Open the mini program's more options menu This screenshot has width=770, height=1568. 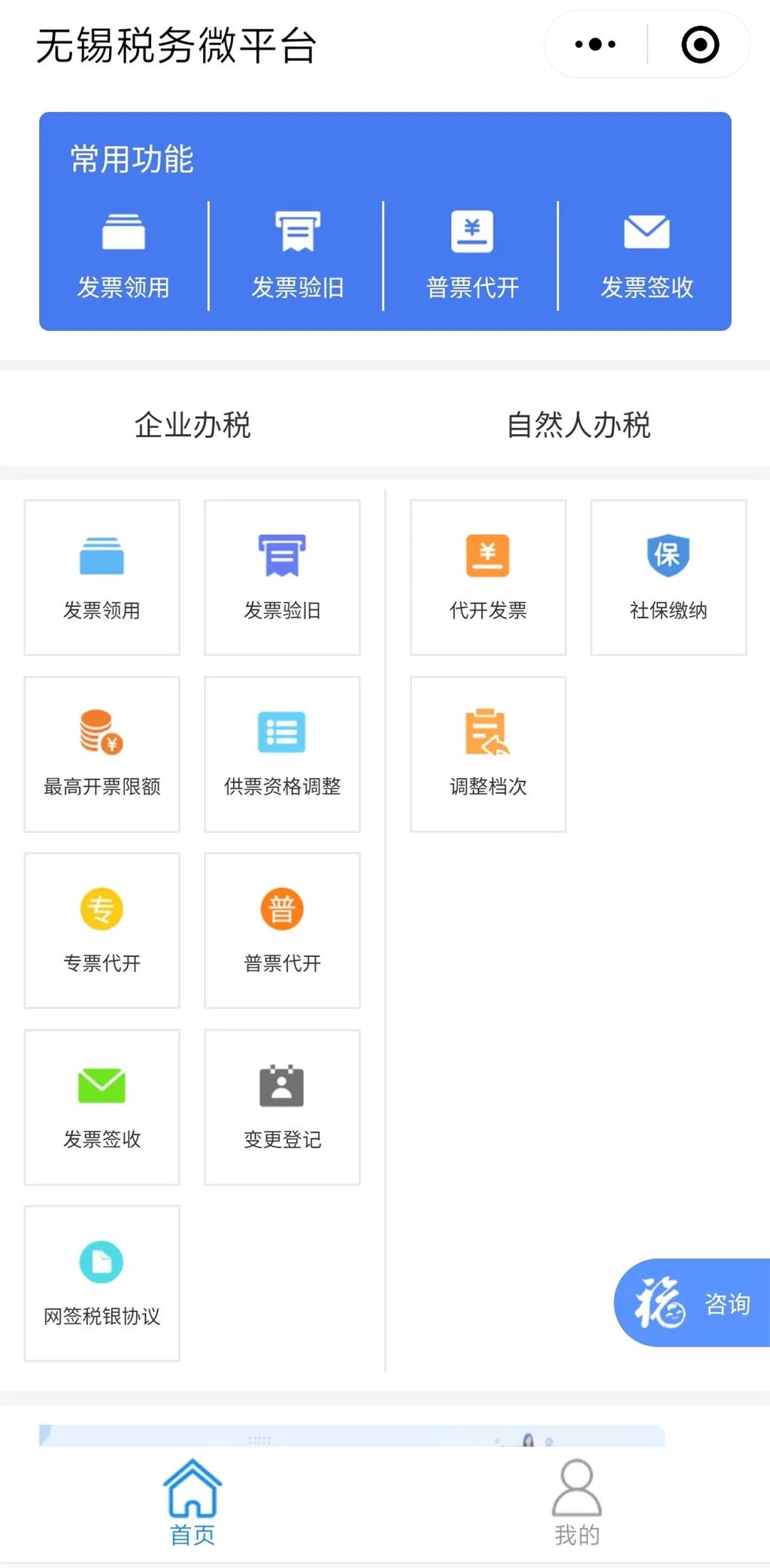pyautogui.click(x=595, y=44)
